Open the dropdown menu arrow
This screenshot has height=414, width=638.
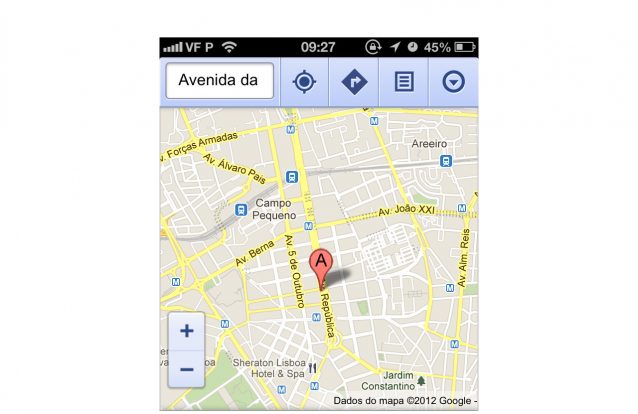click(453, 82)
